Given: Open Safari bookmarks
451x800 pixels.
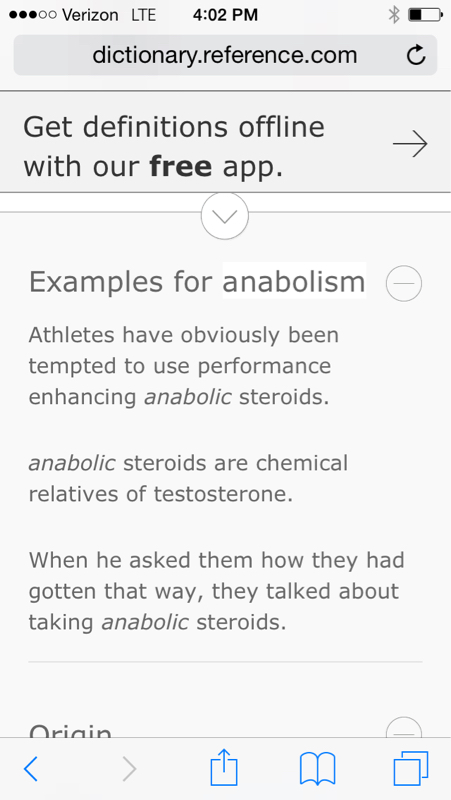Looking at the screenshot, I should pyautogui.click(x=317, y=768).
